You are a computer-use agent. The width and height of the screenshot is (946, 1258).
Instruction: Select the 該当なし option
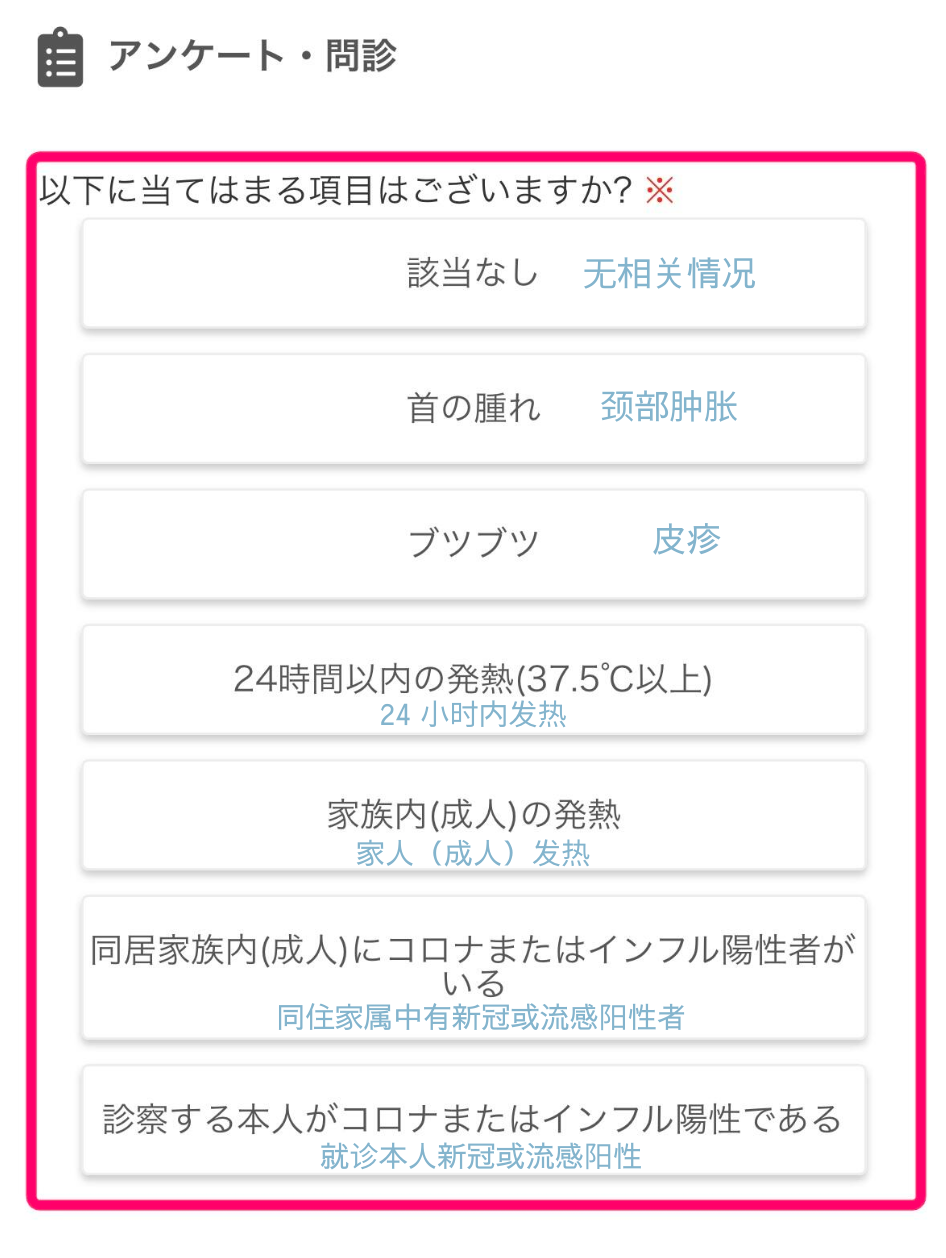point(473,273)
